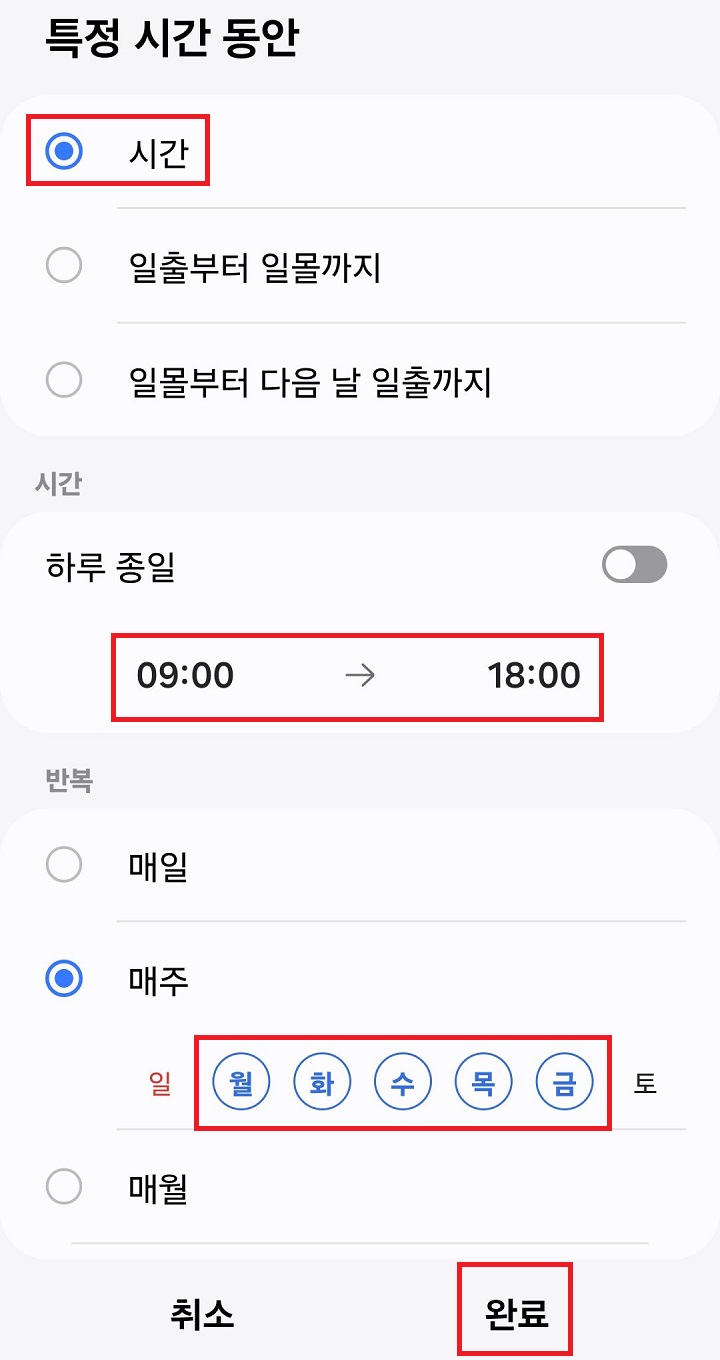Deselect the 금 (Friday) day circle
Viewport: 720px width, 1360px height.
[x=566, y=1081]
